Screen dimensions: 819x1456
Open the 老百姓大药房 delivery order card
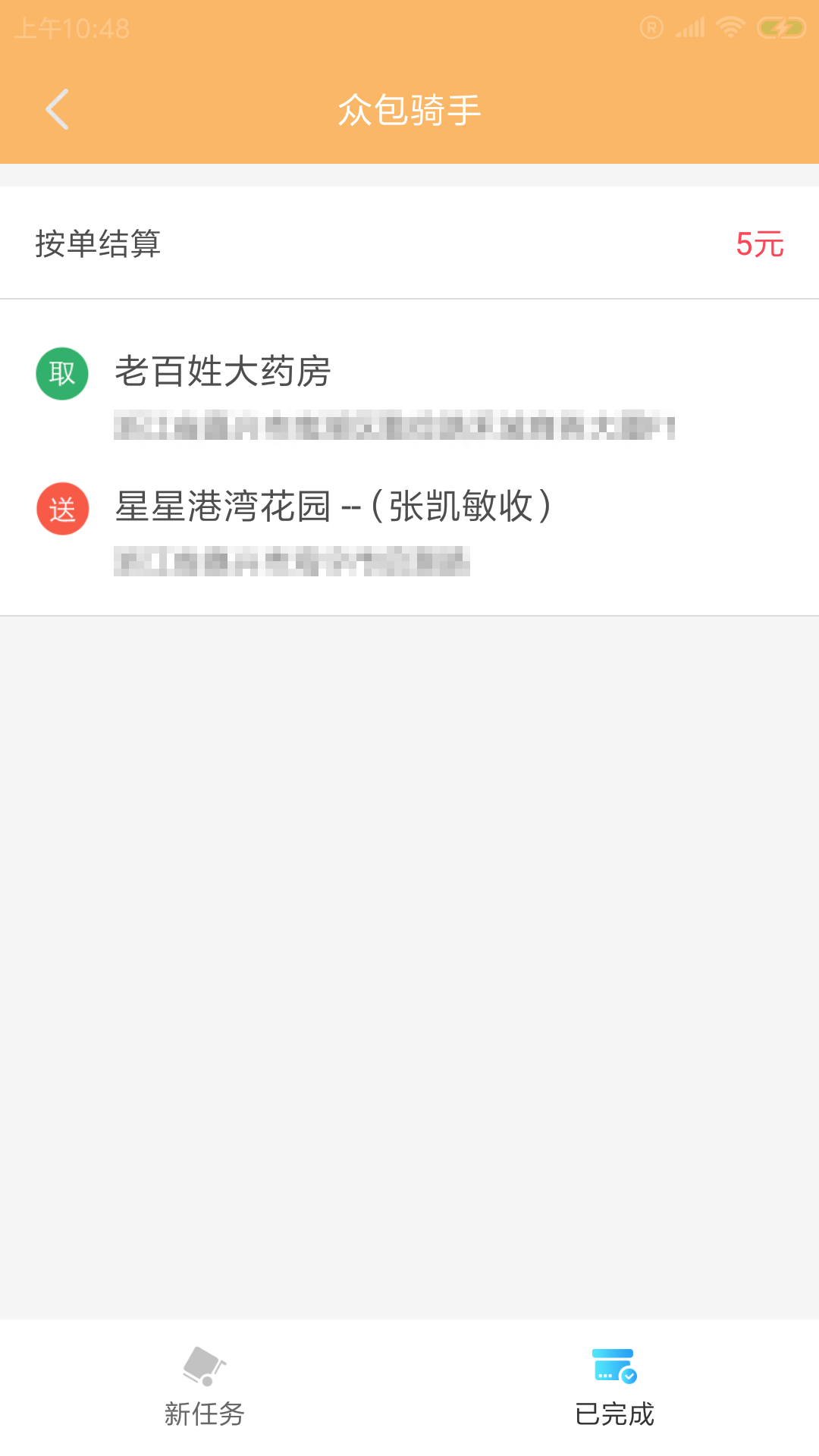click(409, 455)
